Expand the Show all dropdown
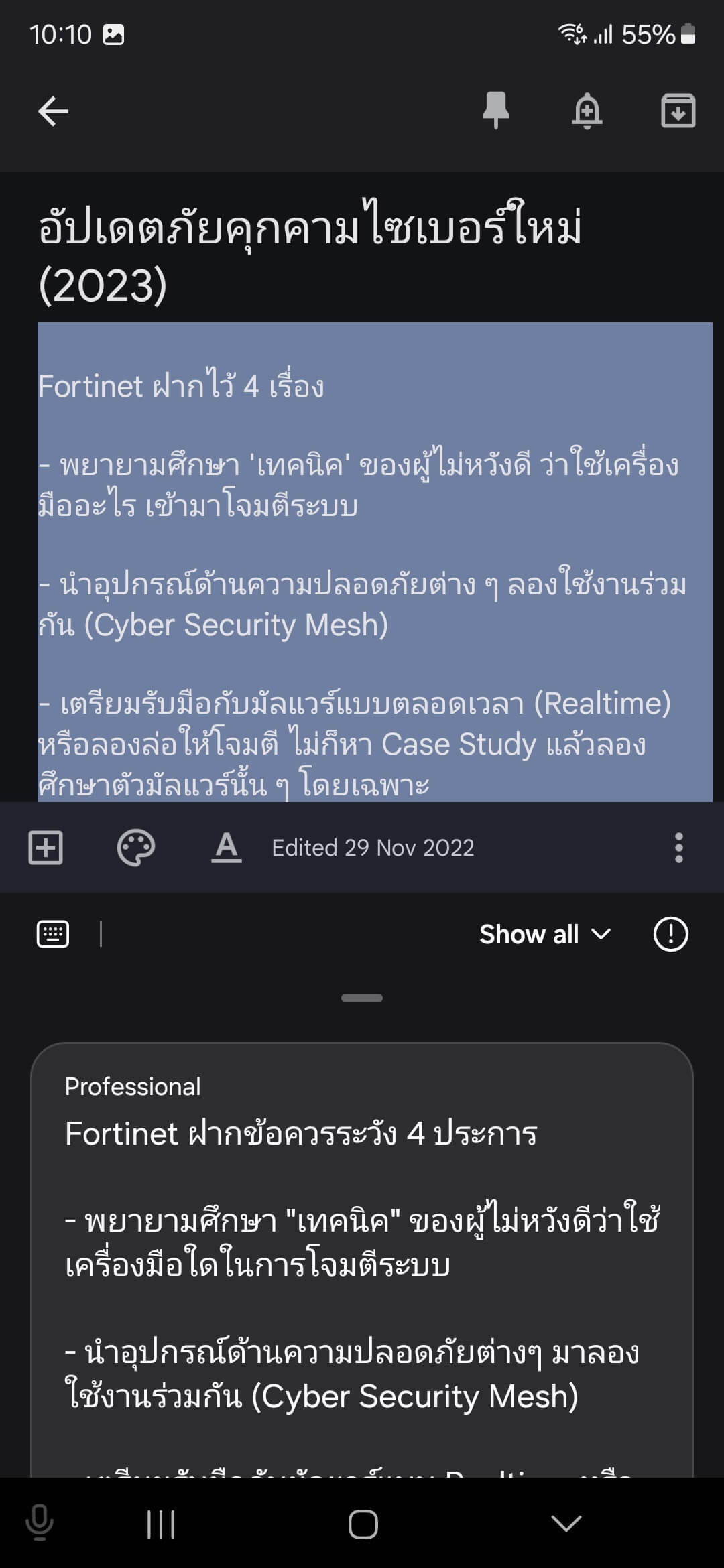Image resolution: width=724 pixels, height=1568 pixels. click(544, 934)
